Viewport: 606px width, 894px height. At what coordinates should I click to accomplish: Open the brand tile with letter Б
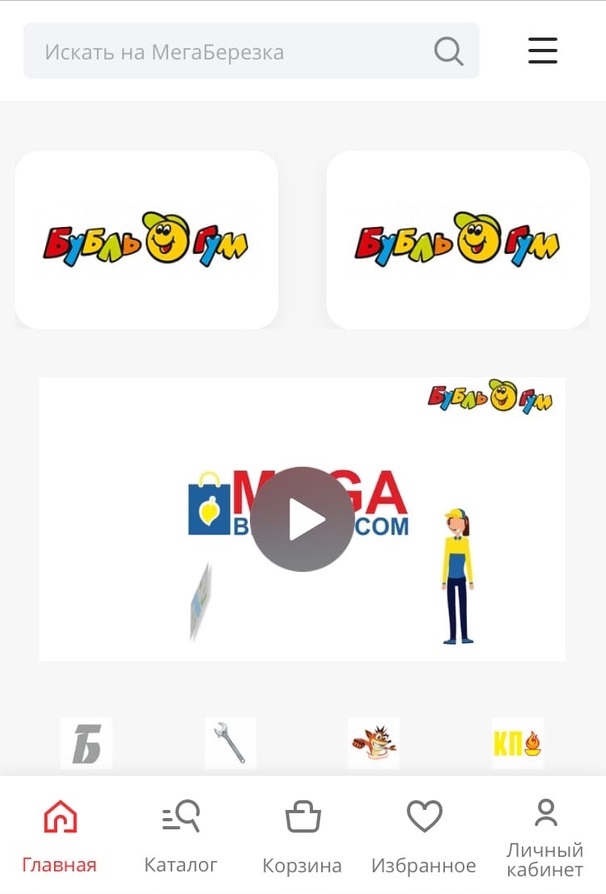pyautogui.click(x=86, y=743)
